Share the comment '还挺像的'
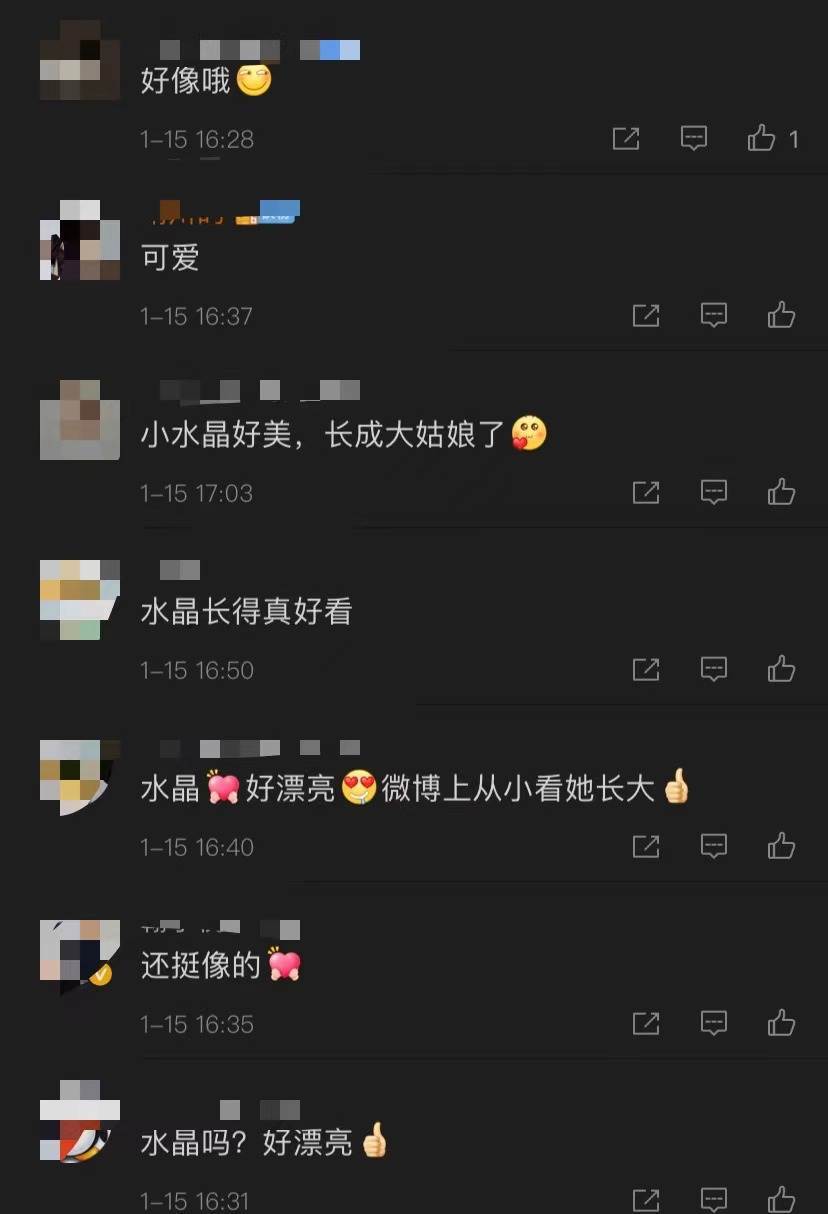 (x=646, y=1023)
